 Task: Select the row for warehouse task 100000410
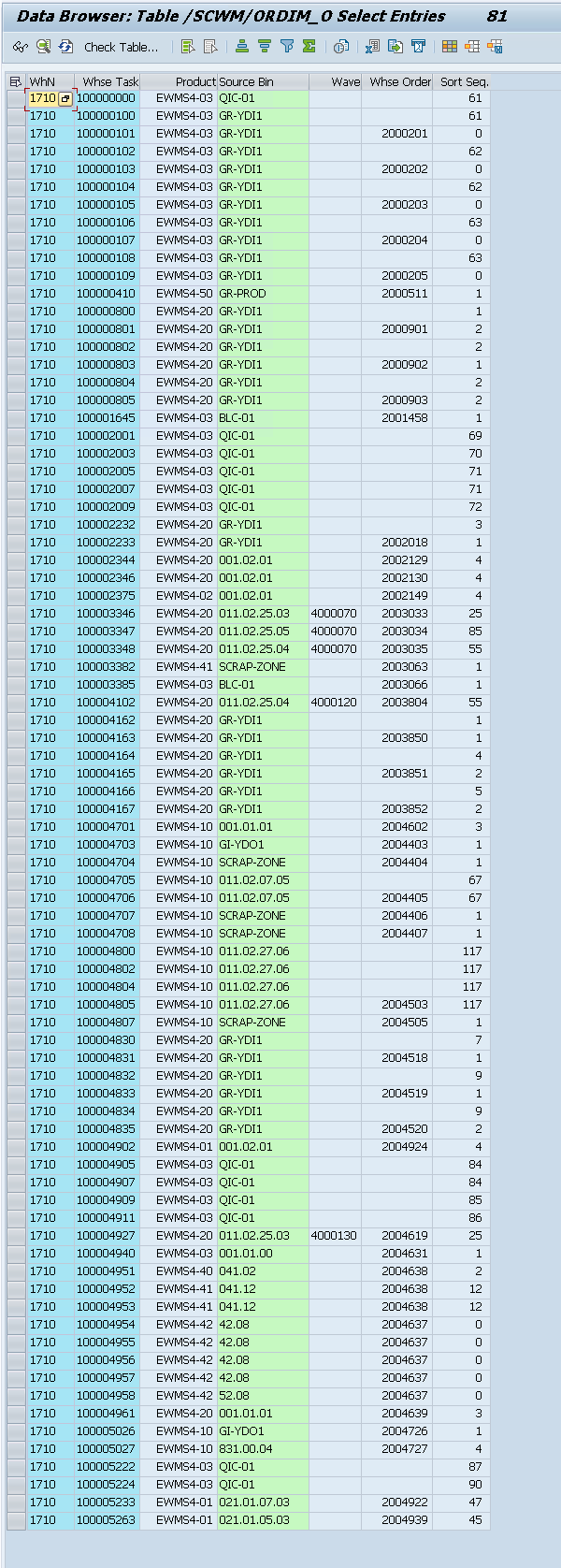coord(15,294)
